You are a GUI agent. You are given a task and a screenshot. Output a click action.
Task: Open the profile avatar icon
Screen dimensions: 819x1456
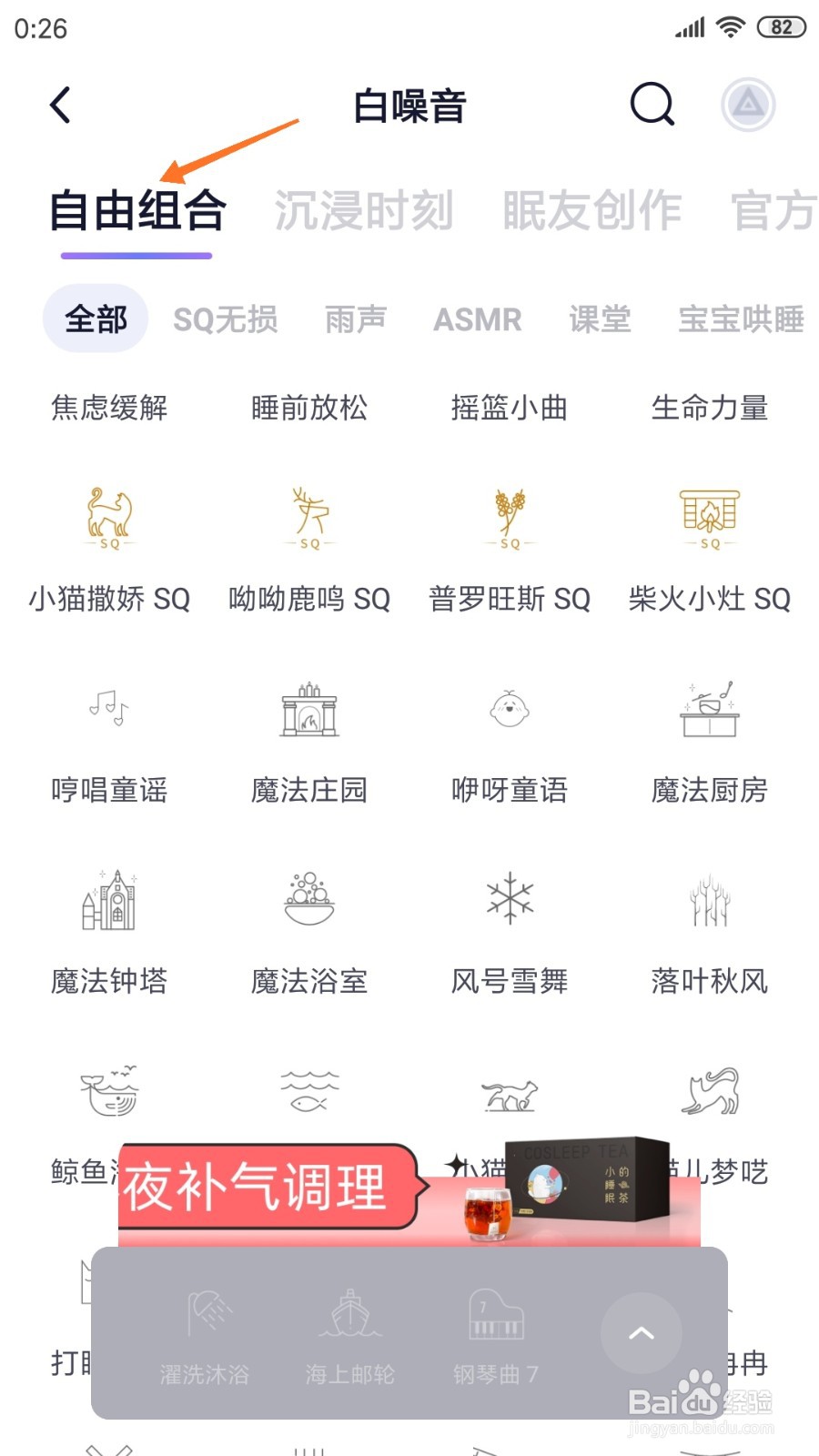pyautogui.click(x=748, y=105)
